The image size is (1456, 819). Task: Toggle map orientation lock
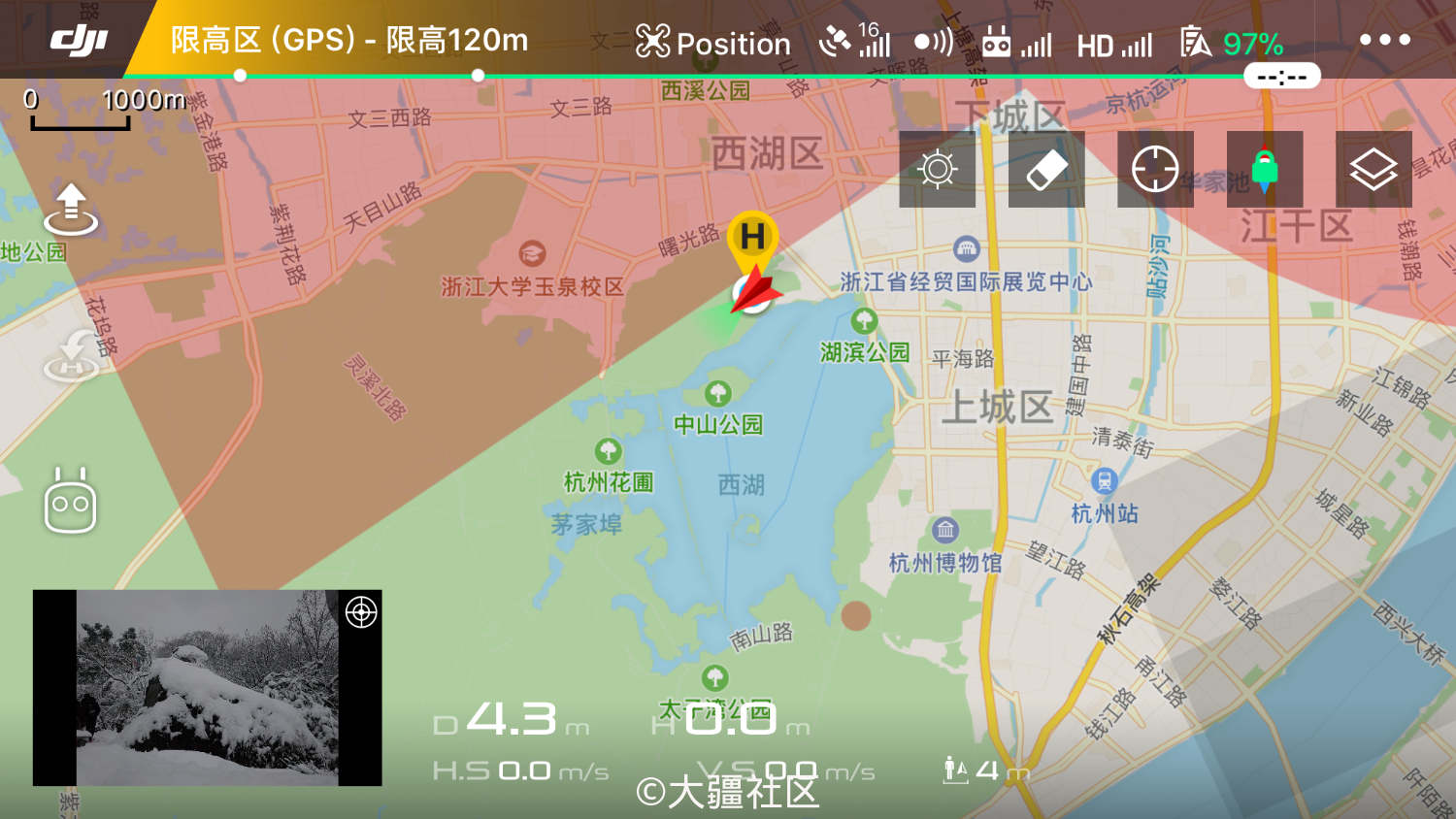(x=1264, y=170)
